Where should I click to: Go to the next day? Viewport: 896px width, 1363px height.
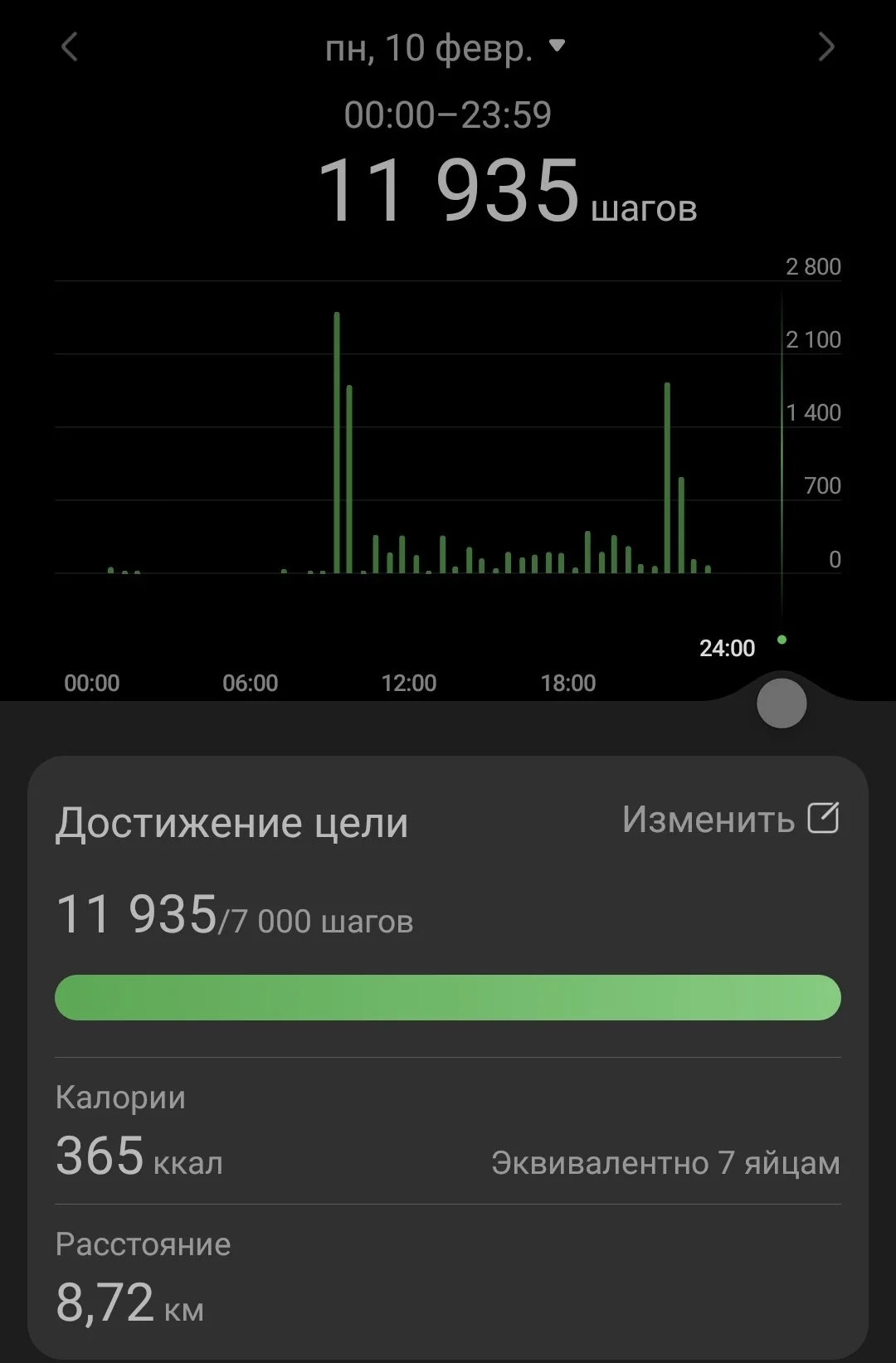pyautogui.click(x=825, y=47)
